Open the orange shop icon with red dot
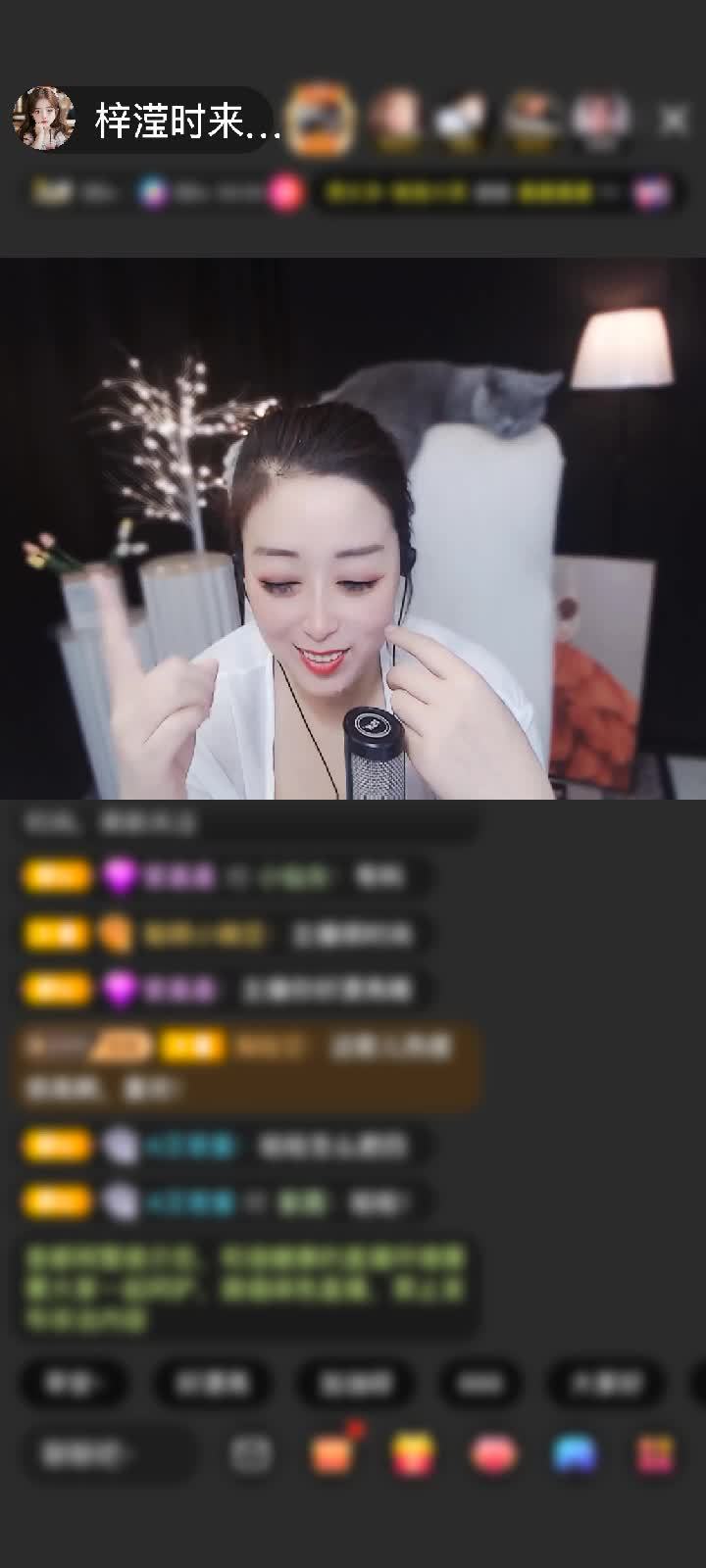The image size is (706, 1568). click(x=332, y=1454)
